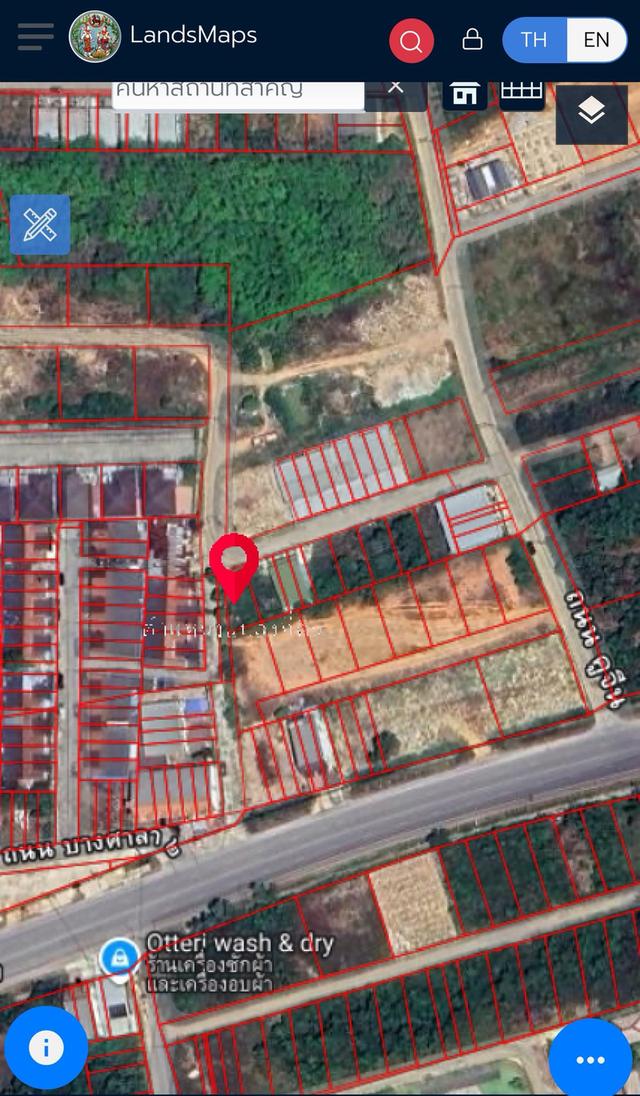Switch language to EN

(x=596, y=40)
